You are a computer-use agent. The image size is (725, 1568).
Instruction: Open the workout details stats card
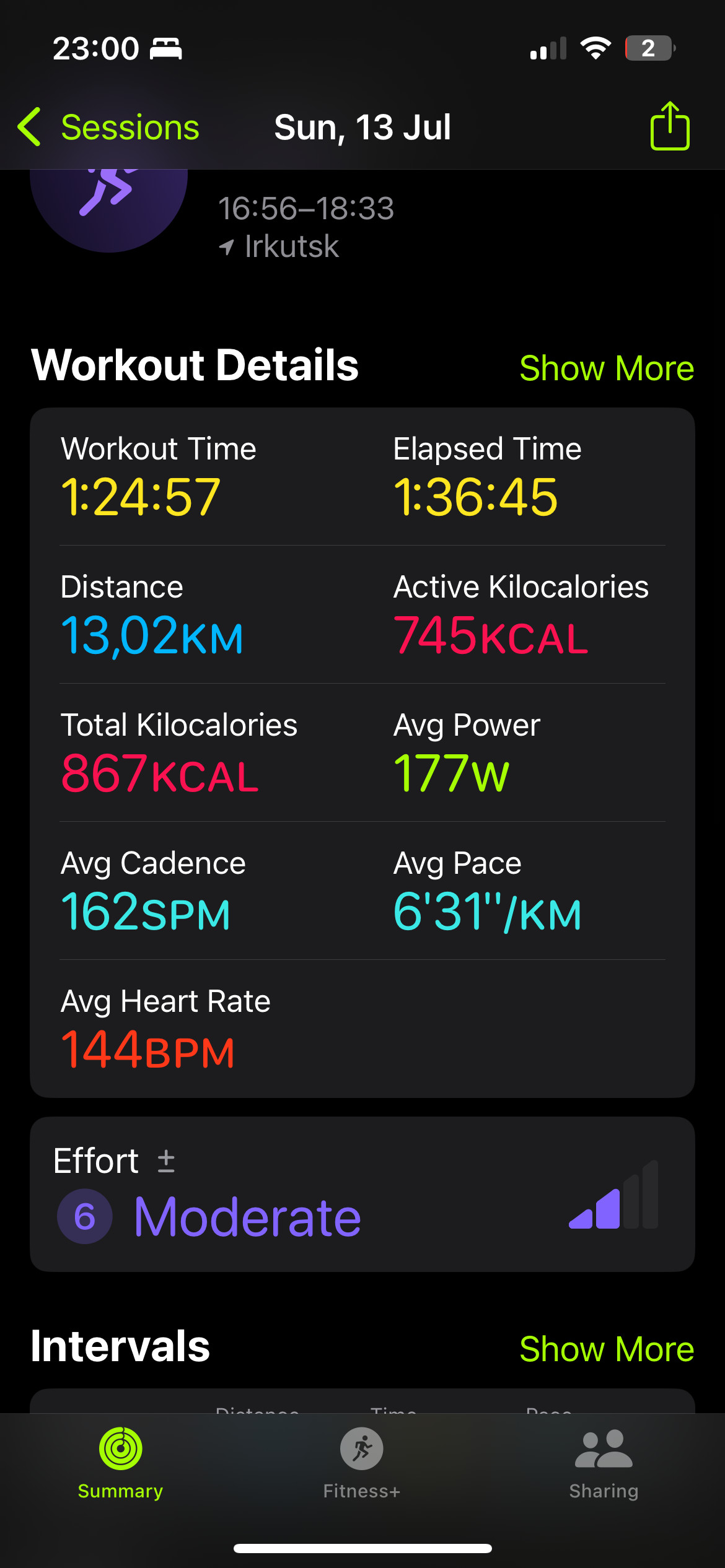(x=362, y=752)
